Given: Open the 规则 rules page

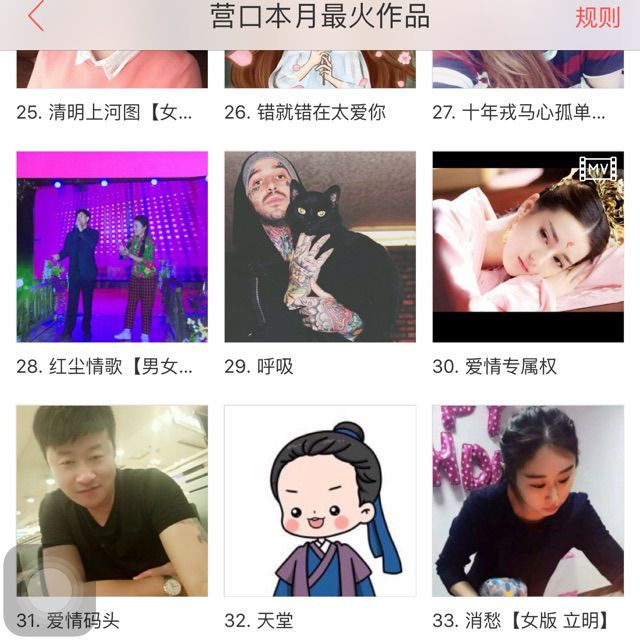Looking at the screenshot, I should point(597,18).
